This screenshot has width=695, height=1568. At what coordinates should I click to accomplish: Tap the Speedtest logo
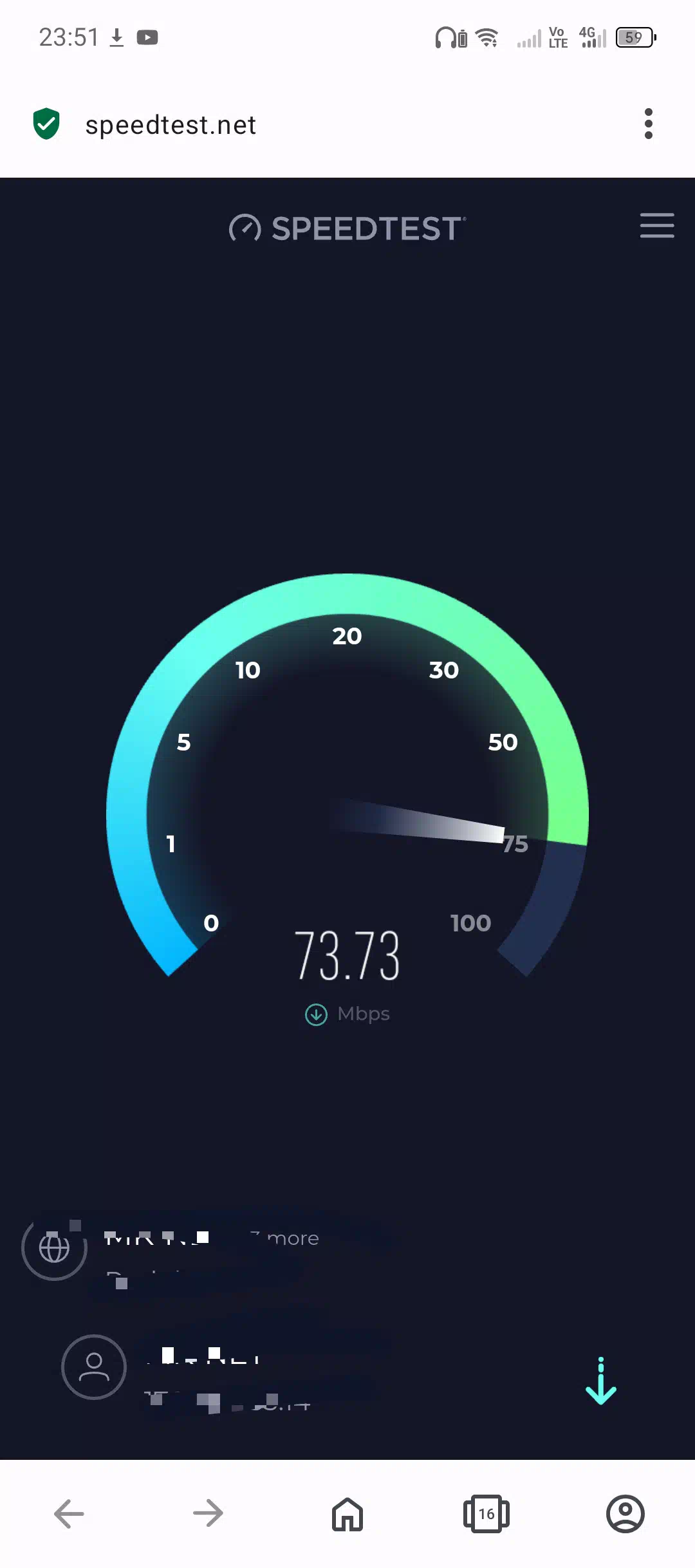coord(347,228)
